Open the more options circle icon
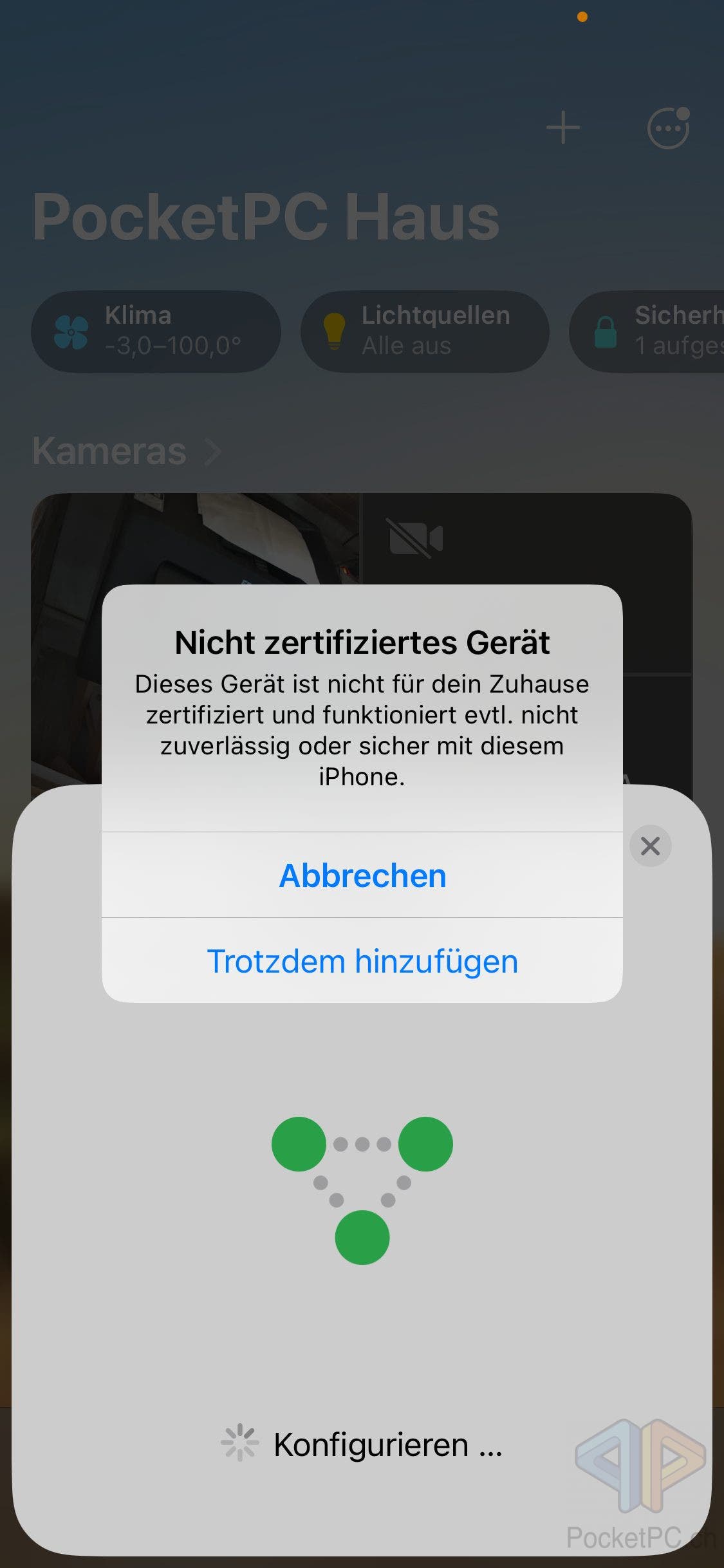Image resolution: width=724 pixels, height=1568 pixels. [x=669, y=127]
